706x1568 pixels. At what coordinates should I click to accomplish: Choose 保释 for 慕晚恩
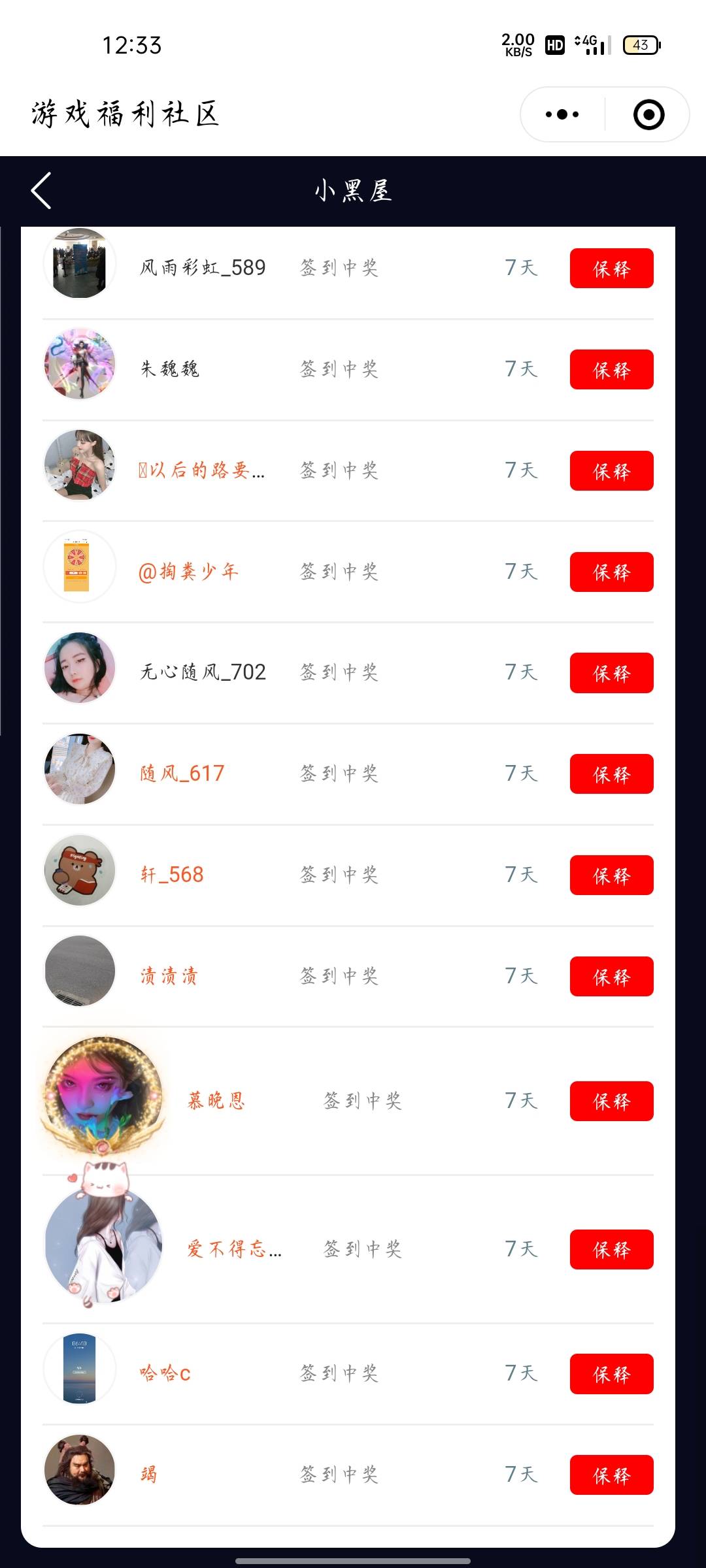(x=611, y=1101)
